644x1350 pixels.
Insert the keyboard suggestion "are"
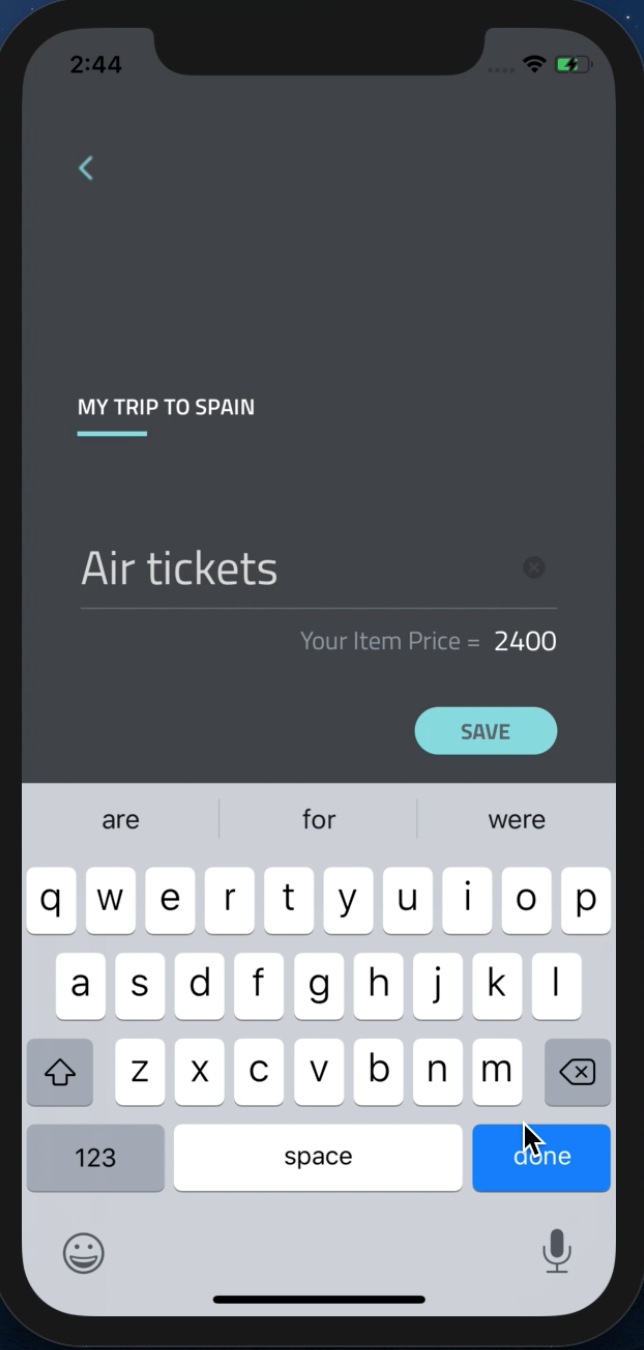pos(120,820)
